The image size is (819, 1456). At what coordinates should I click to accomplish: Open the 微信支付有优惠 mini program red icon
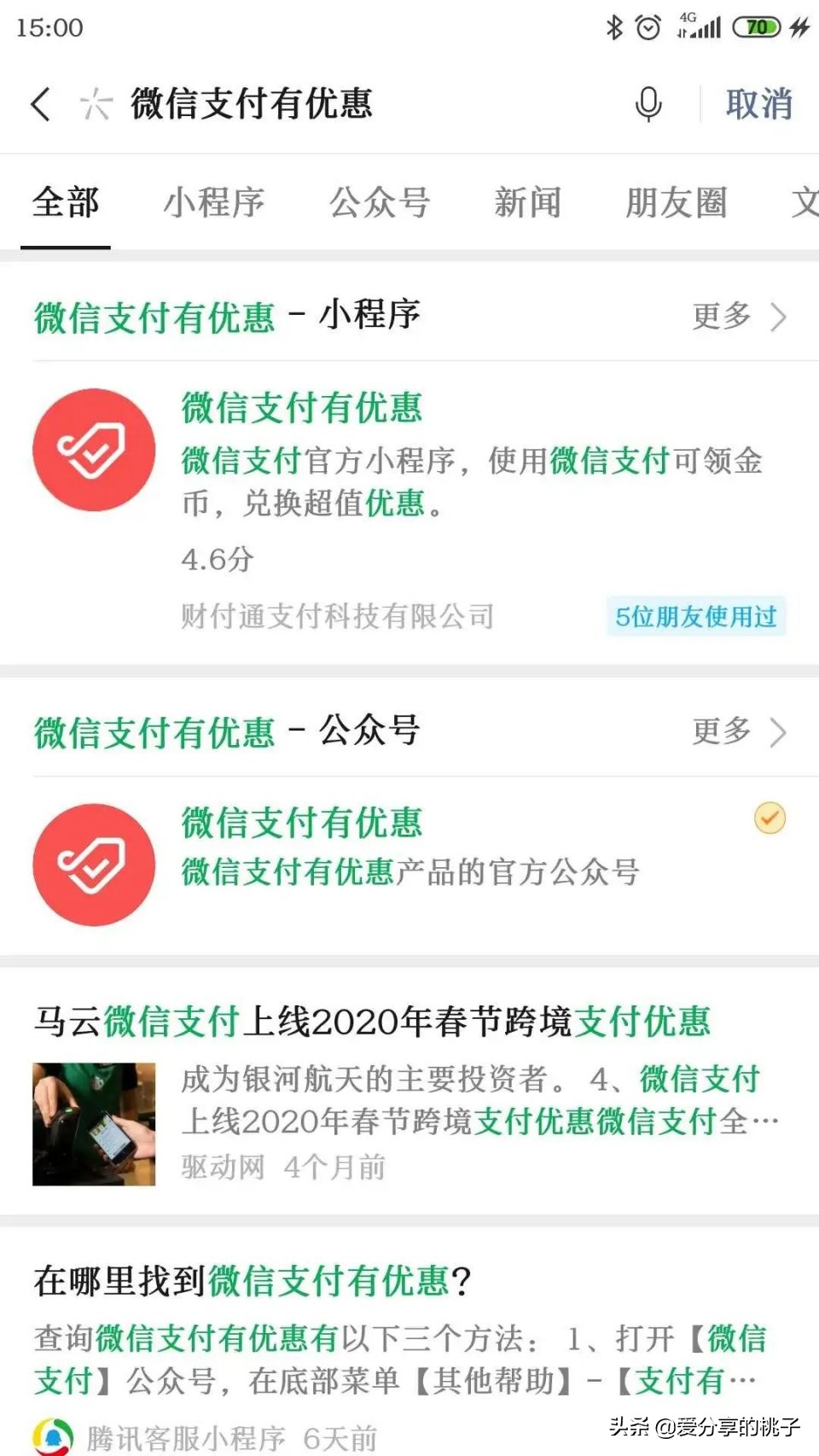94,451
